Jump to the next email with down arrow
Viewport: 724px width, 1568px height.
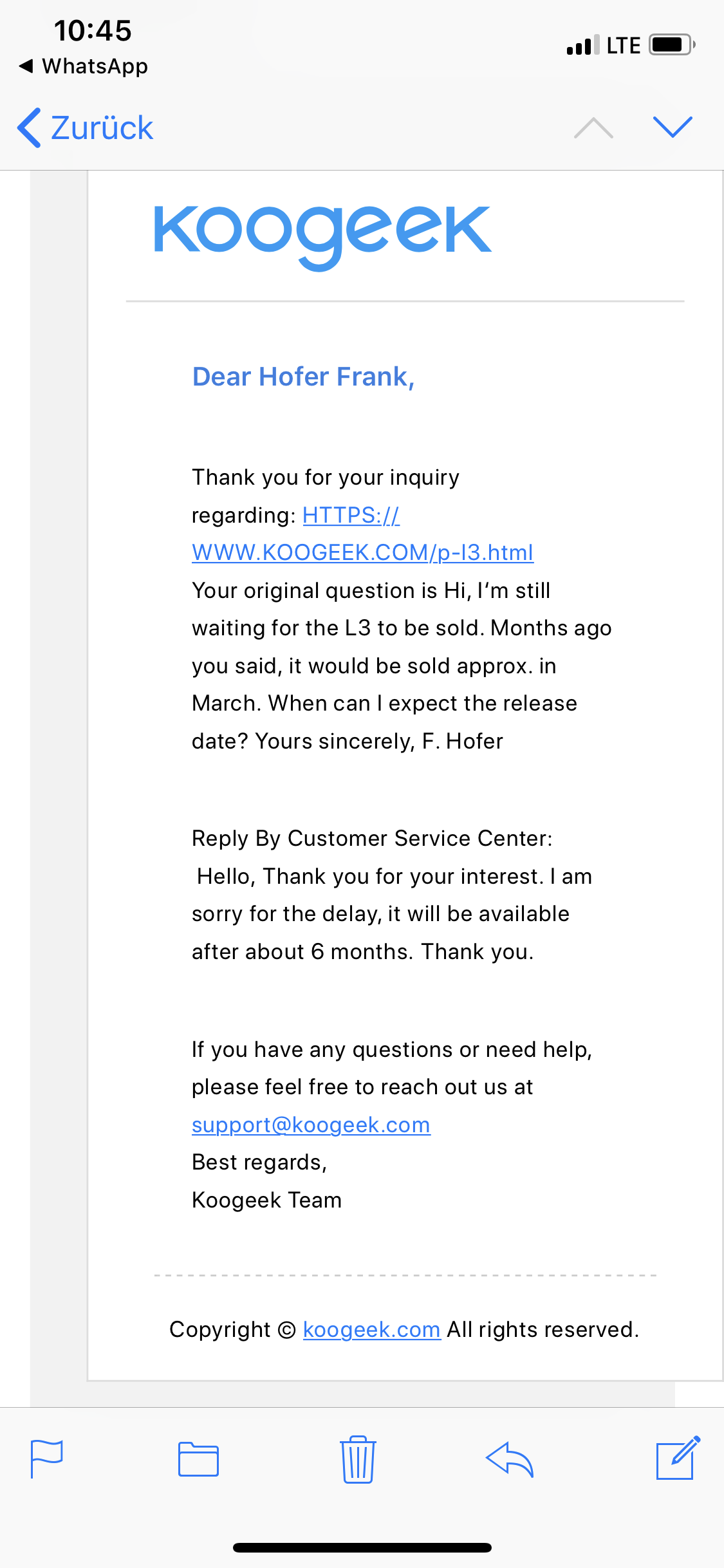click(x=672, y=127)
